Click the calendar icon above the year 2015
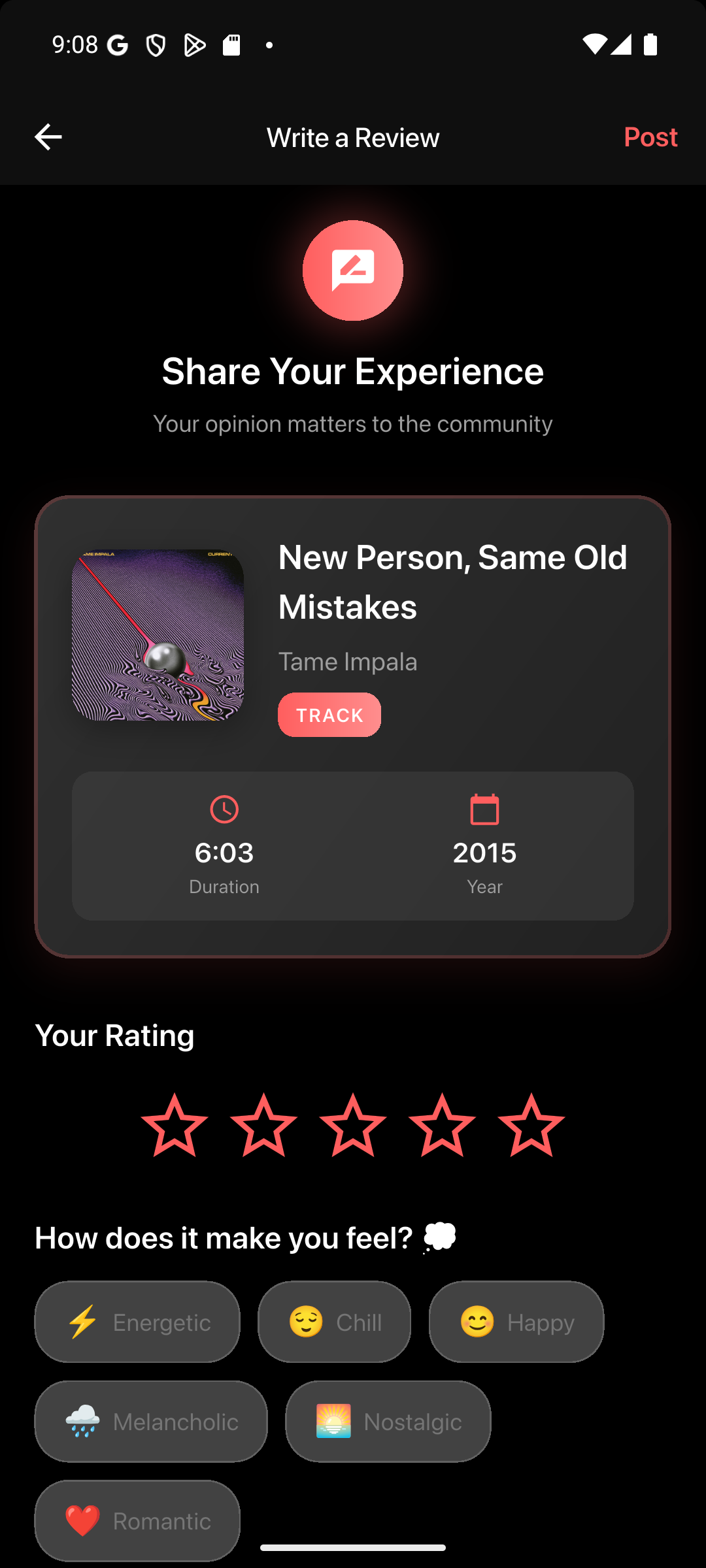706x1568 pixels. (484, 808)
